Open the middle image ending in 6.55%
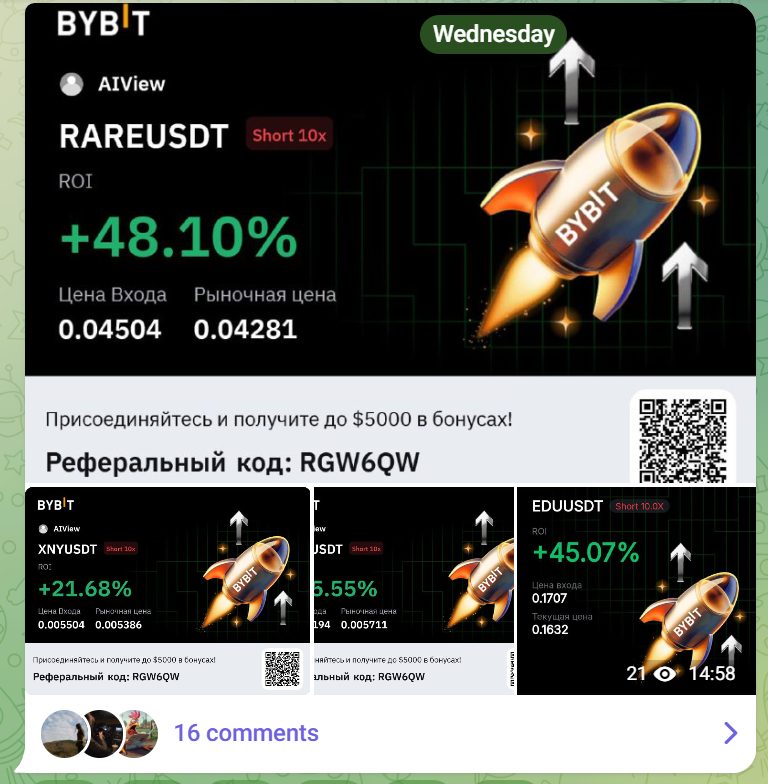This screenshot has width=768, height=784. click(413, 590)
